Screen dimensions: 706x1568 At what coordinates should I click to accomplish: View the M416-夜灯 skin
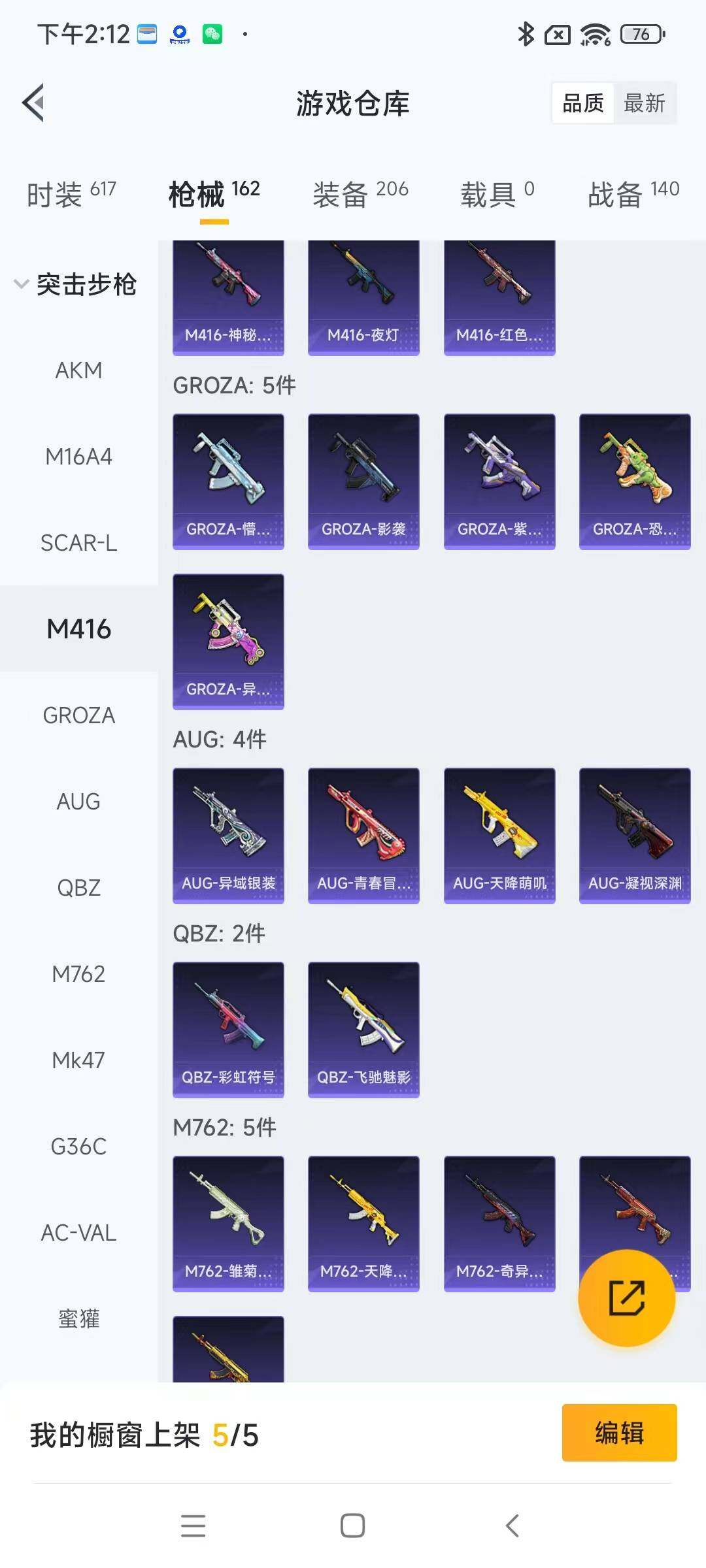tap(363, 297)
